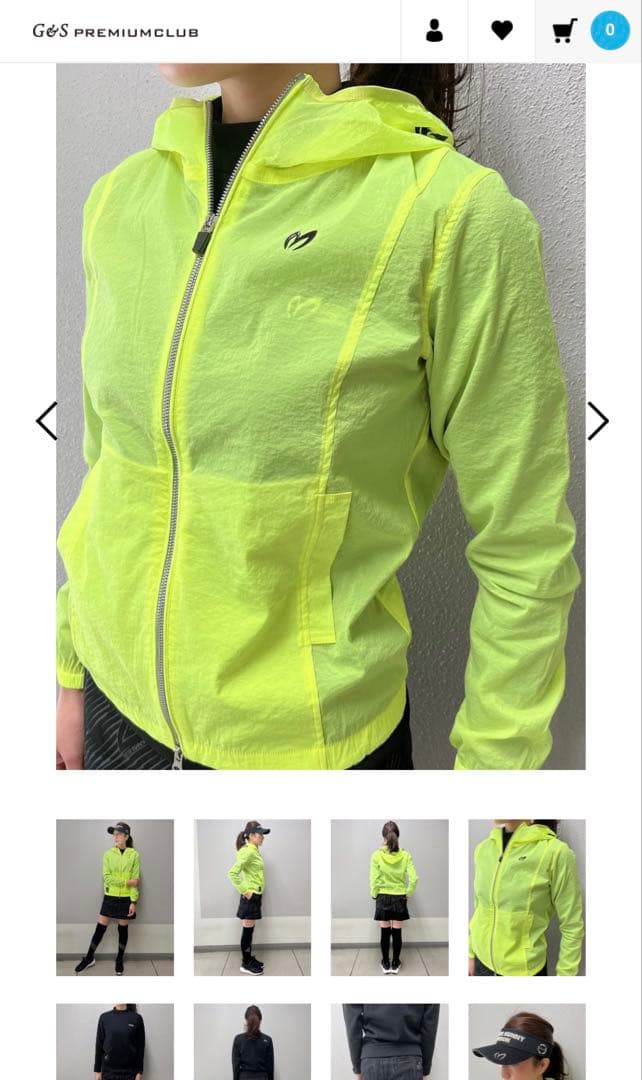Go to G&S Premium Club home
Viewport: 642px width, 1080px height.
coord(115,31)
